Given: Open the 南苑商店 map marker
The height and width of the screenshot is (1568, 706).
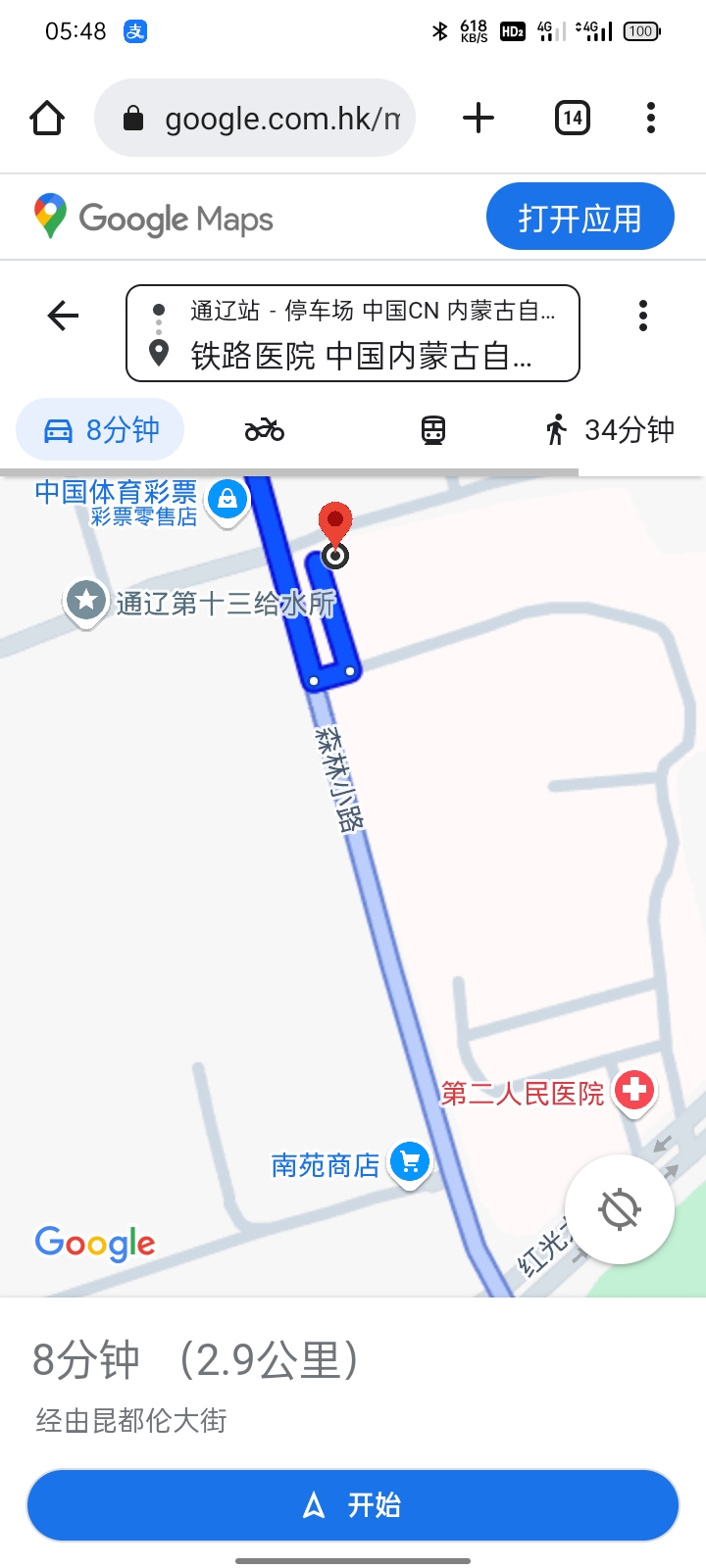Looking at the screenshot, I should [x=410, y=1162].
